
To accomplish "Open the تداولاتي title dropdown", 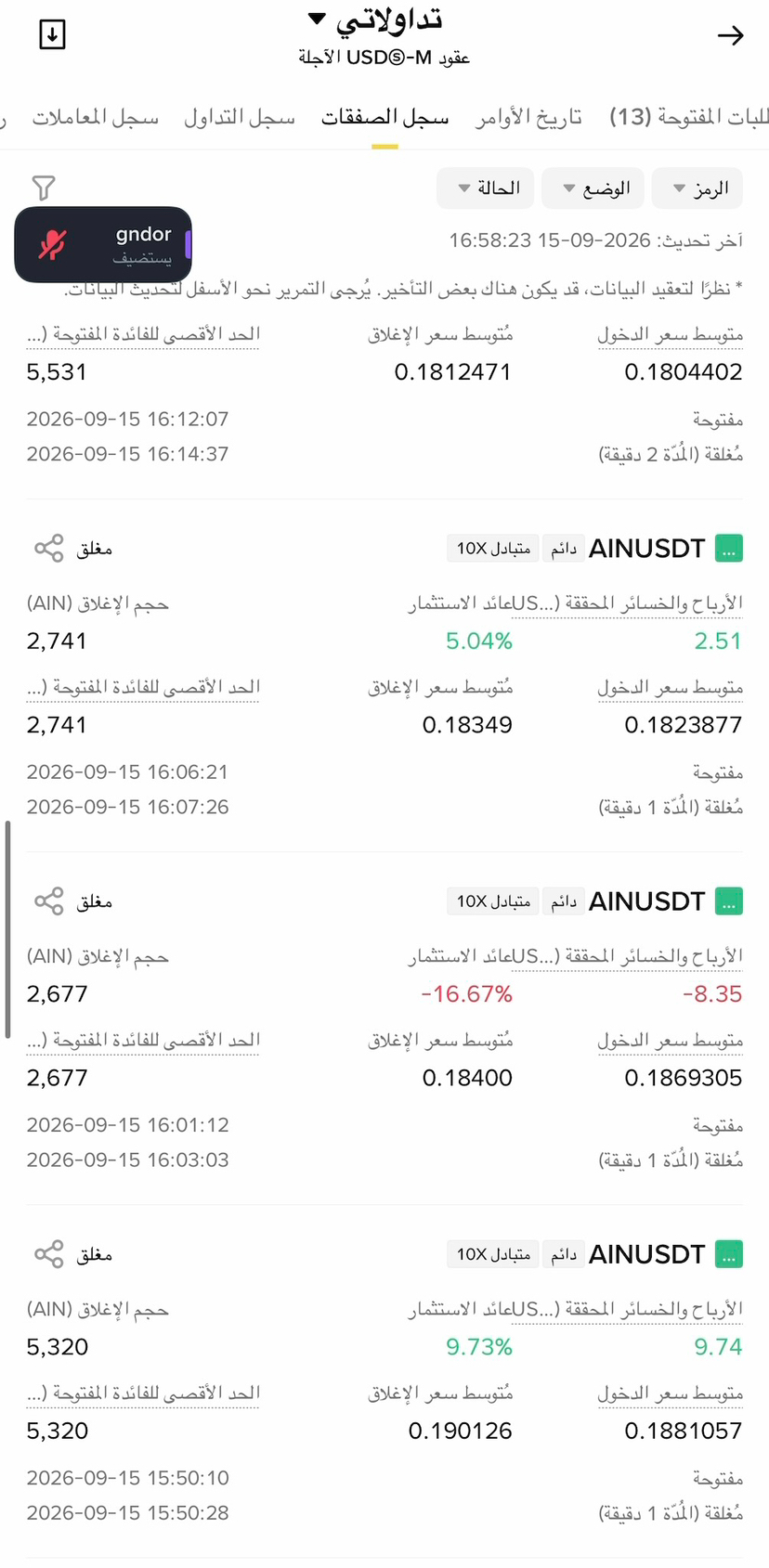I will pos(376,20).
